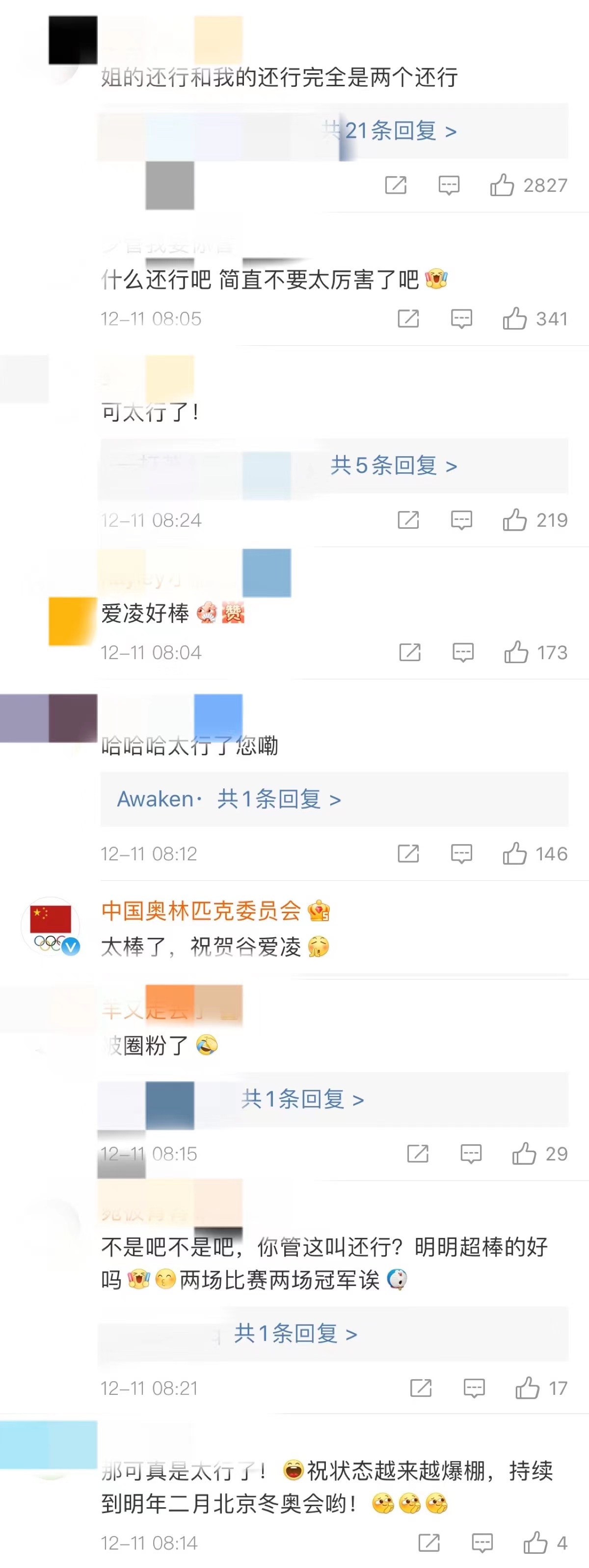This screenshot has height=1568, width=589.
Task: Like the "爱凌好棒" comment
Action: click(x=516, y=652)
